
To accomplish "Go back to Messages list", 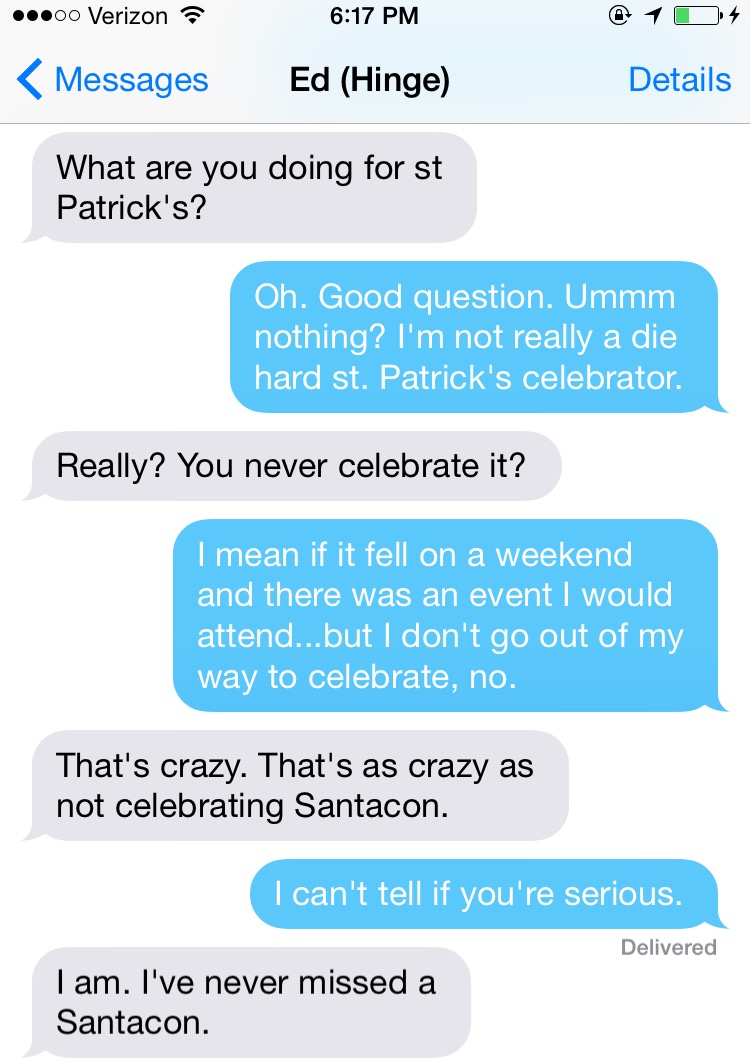I will [x=113, y=80].
